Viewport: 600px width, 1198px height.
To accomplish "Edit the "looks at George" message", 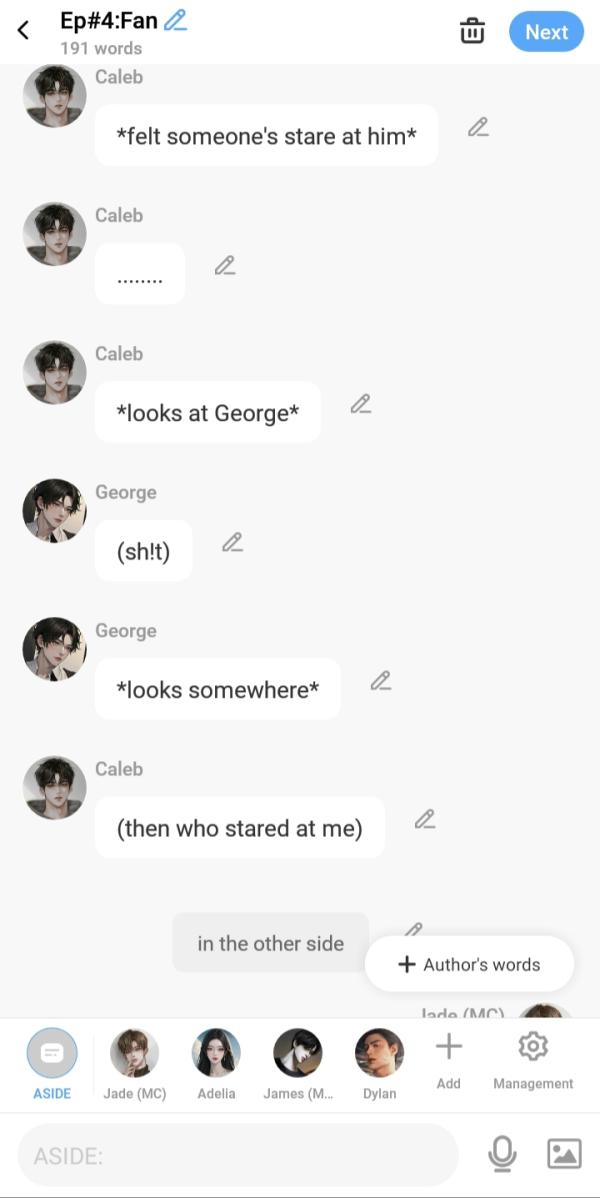I will pyautogui.click(x=361, y=404).
